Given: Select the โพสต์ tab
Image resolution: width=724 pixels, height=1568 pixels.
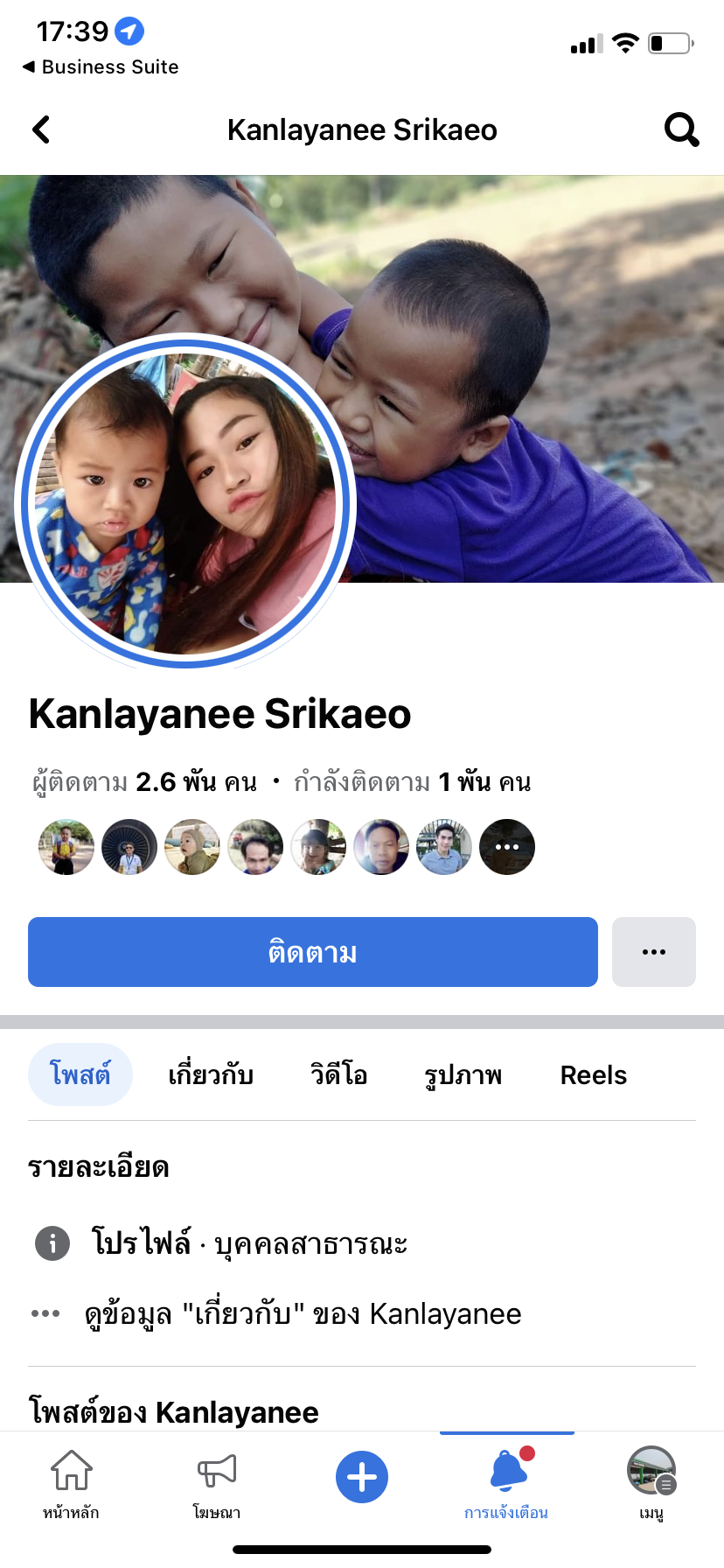Looking at the screenshot, I should (x=80, y=1074).
